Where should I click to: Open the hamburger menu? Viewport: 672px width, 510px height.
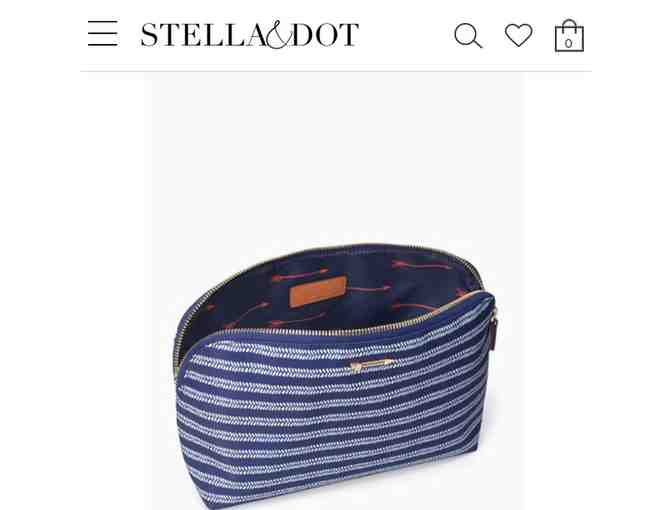point(102,34)
